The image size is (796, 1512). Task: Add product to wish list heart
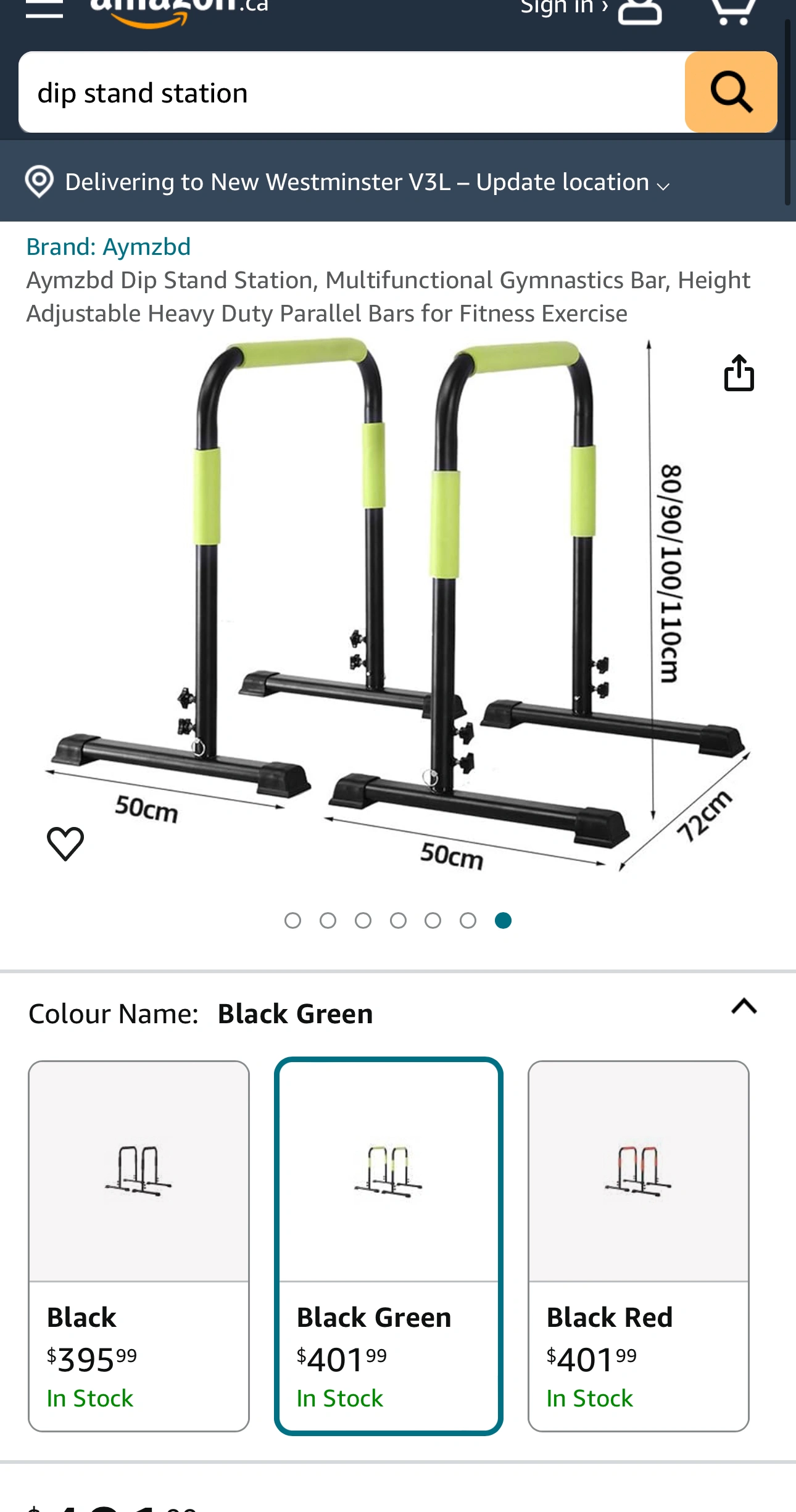[65, 843]
